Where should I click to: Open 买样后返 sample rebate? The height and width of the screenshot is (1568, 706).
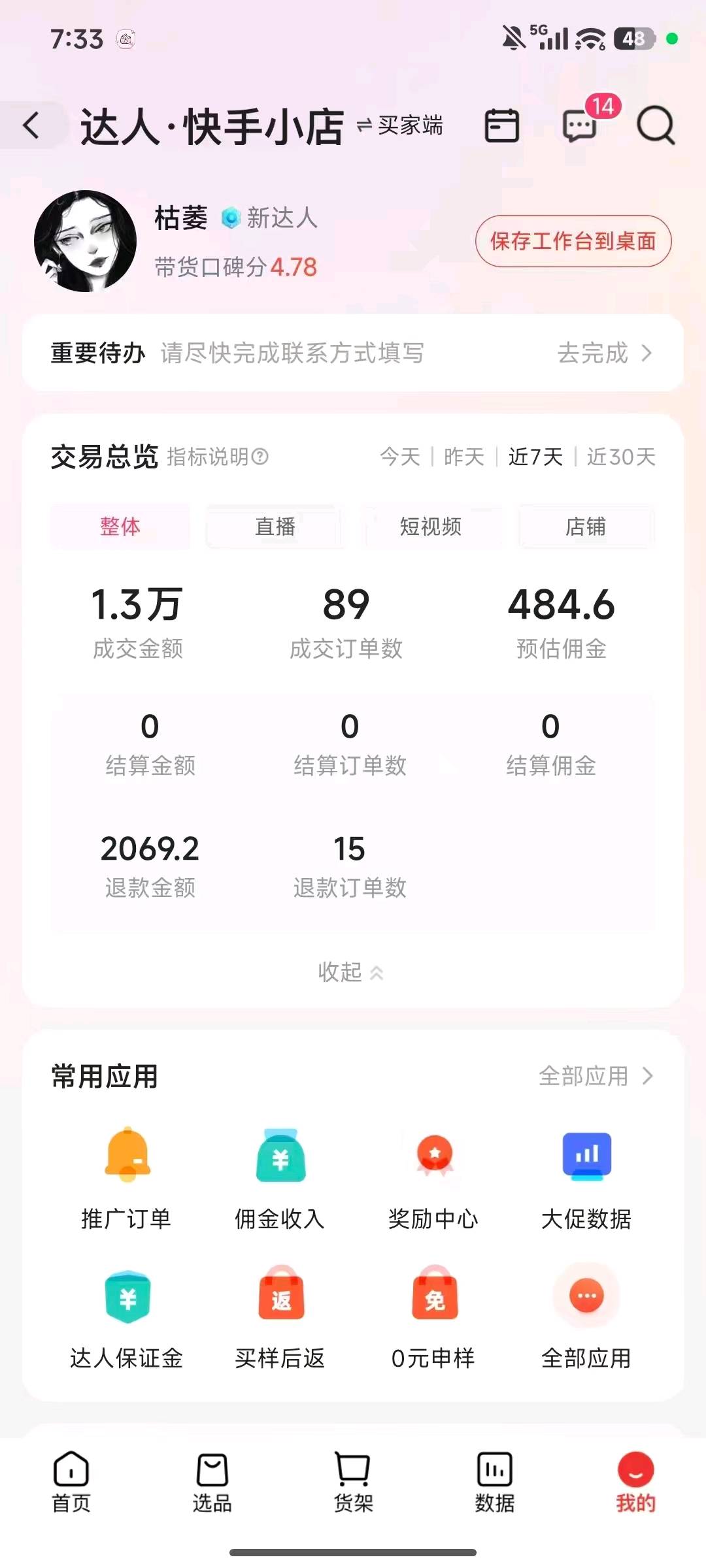280,1316
